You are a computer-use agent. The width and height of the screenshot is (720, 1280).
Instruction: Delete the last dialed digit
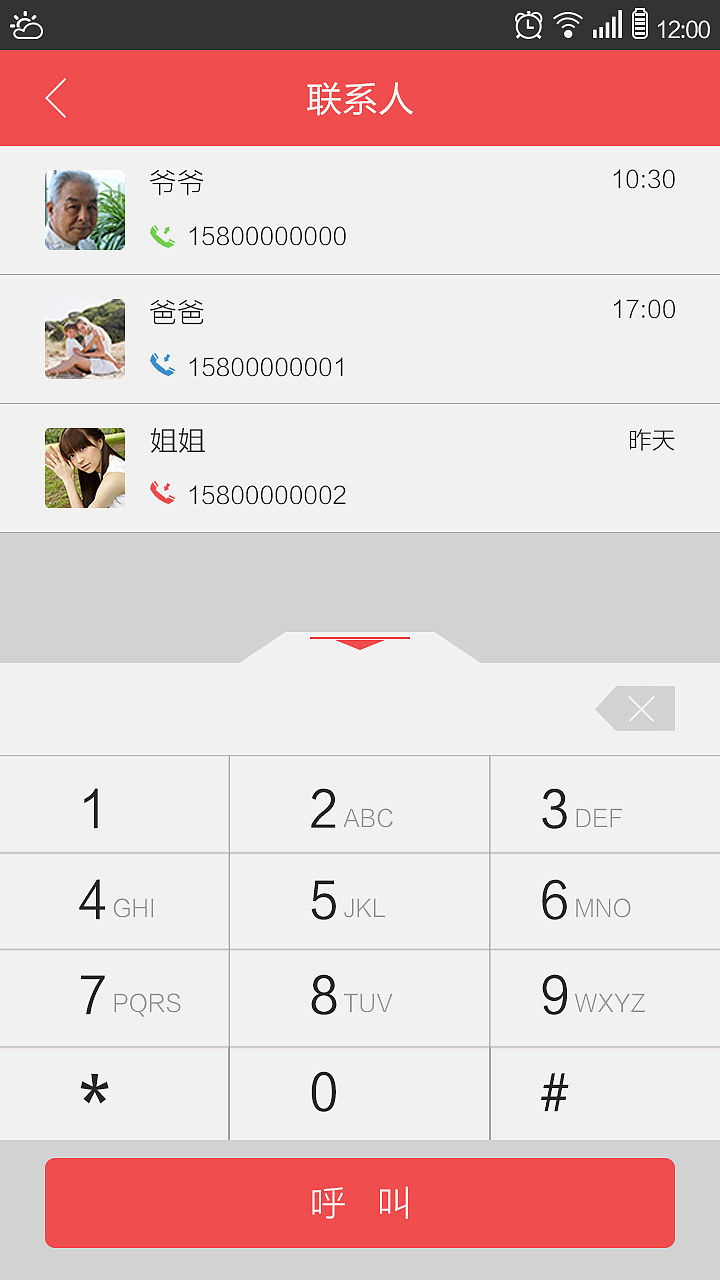(x=637, y=709)
